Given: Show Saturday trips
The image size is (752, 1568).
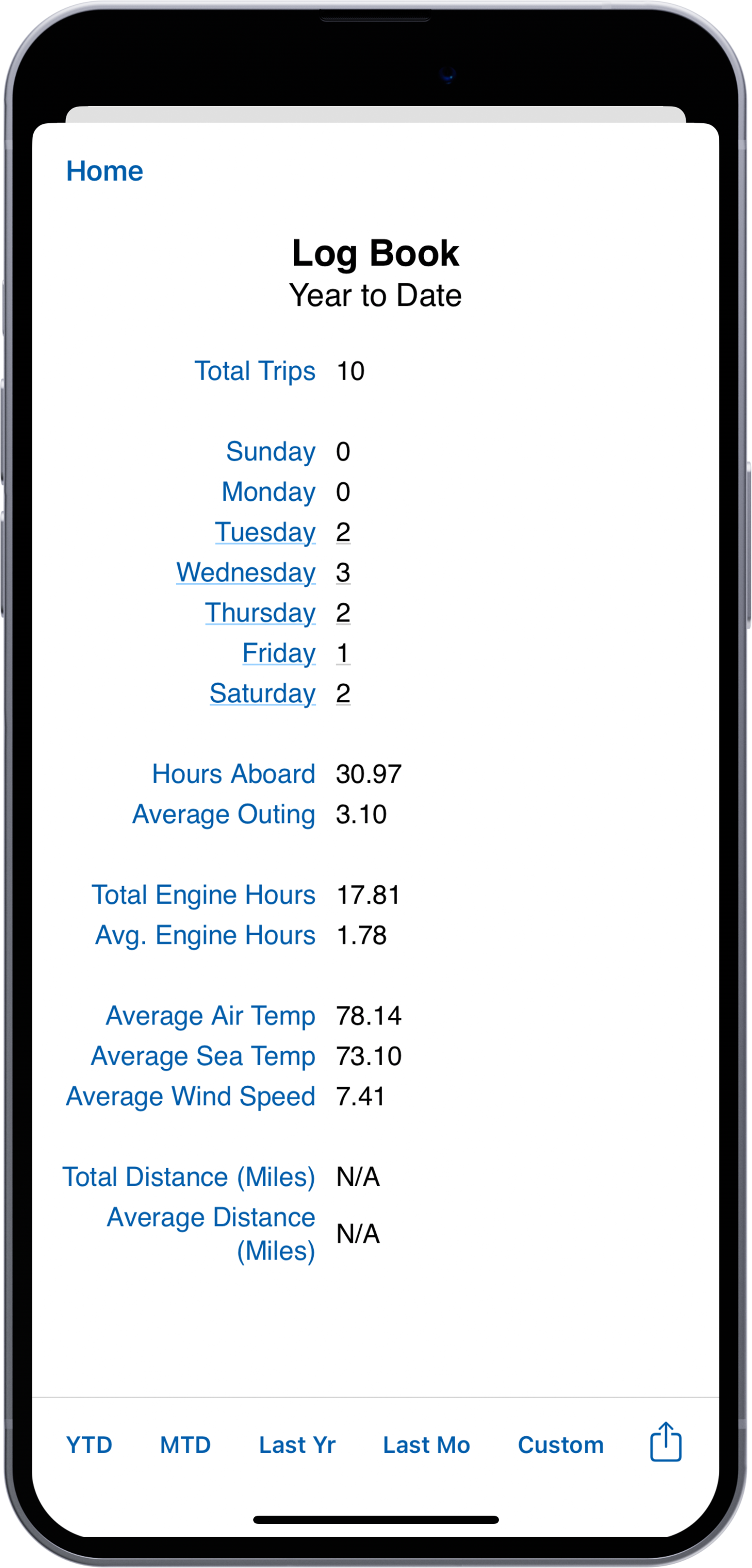Looking at the screenshot, I should (262, 693).
